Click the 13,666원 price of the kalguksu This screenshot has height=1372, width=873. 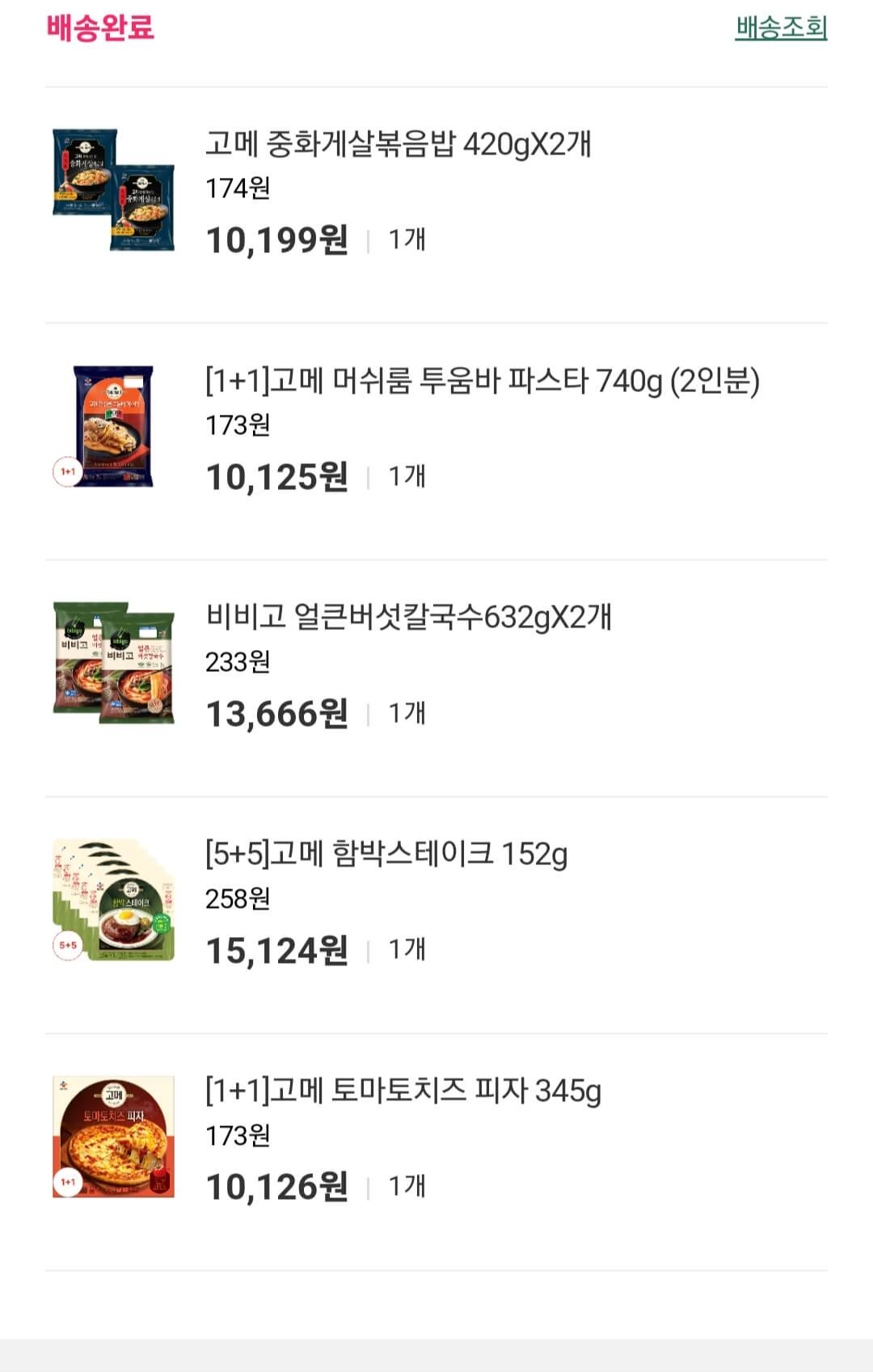(279, 715)
